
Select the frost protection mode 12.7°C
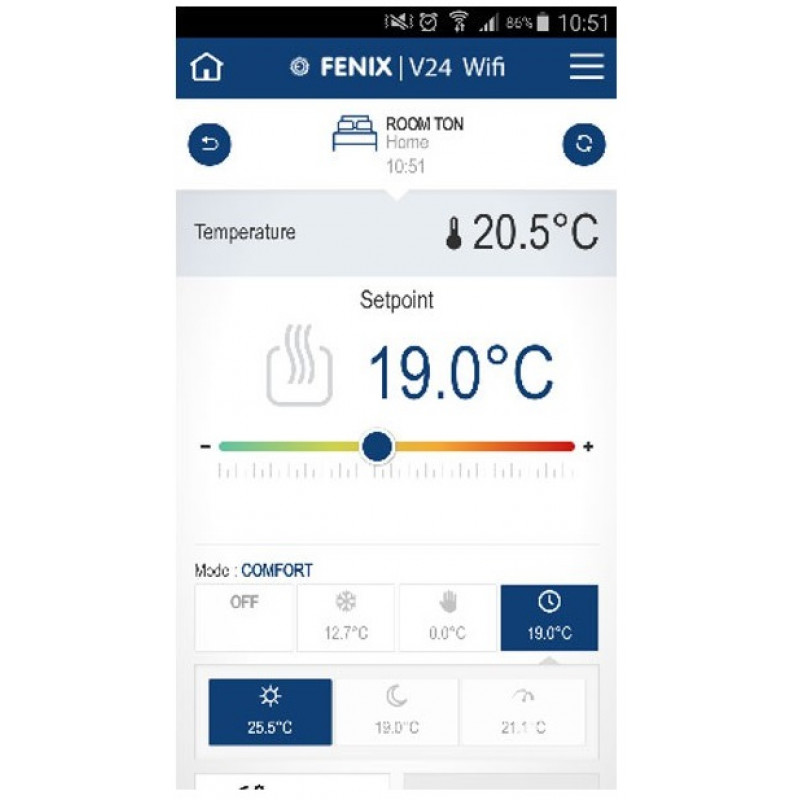(x=346, y=617)
